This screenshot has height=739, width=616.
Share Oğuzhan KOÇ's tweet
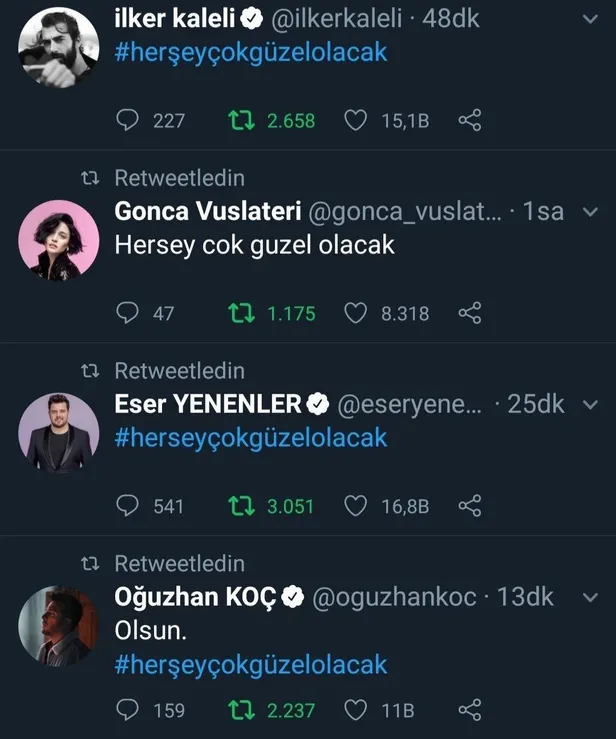pos(470,710)
